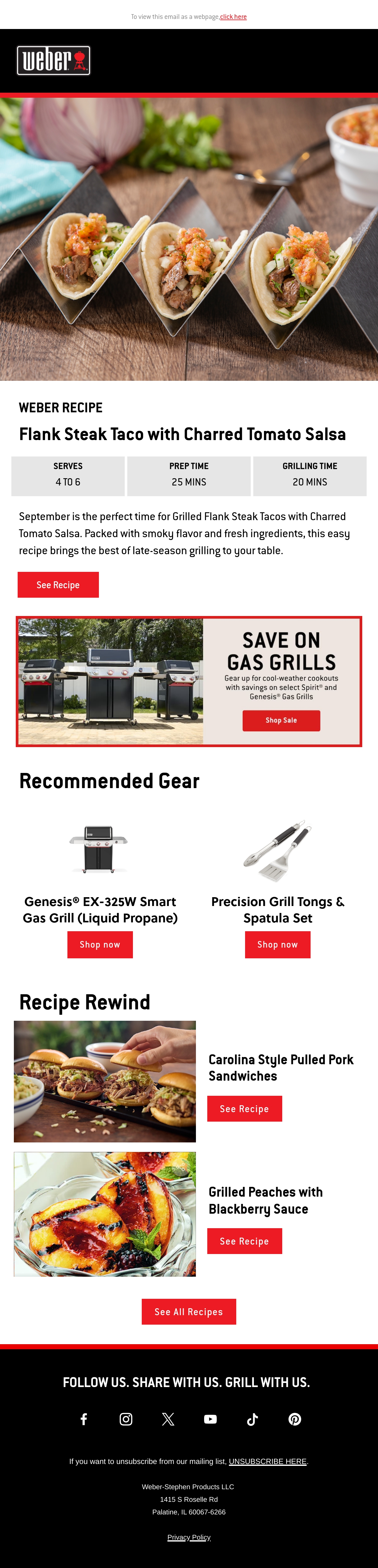Image resolution: width=378 pixels, height=1568 pixels.
Task: Open the Privacy Policy link
Action: pos(189,1536)
